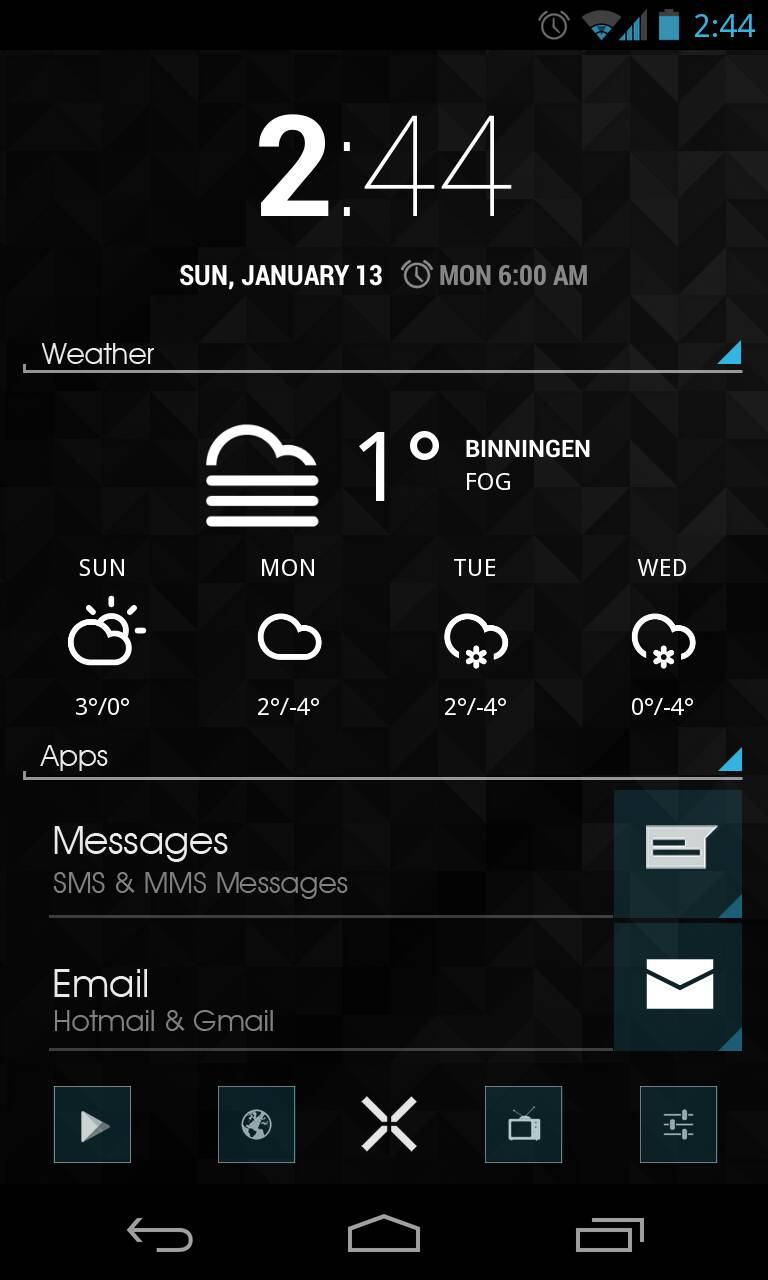Viewport: 768px width, 1280px height.
Task: Go back with the system back button
Action: click(x=160, y=1234)
